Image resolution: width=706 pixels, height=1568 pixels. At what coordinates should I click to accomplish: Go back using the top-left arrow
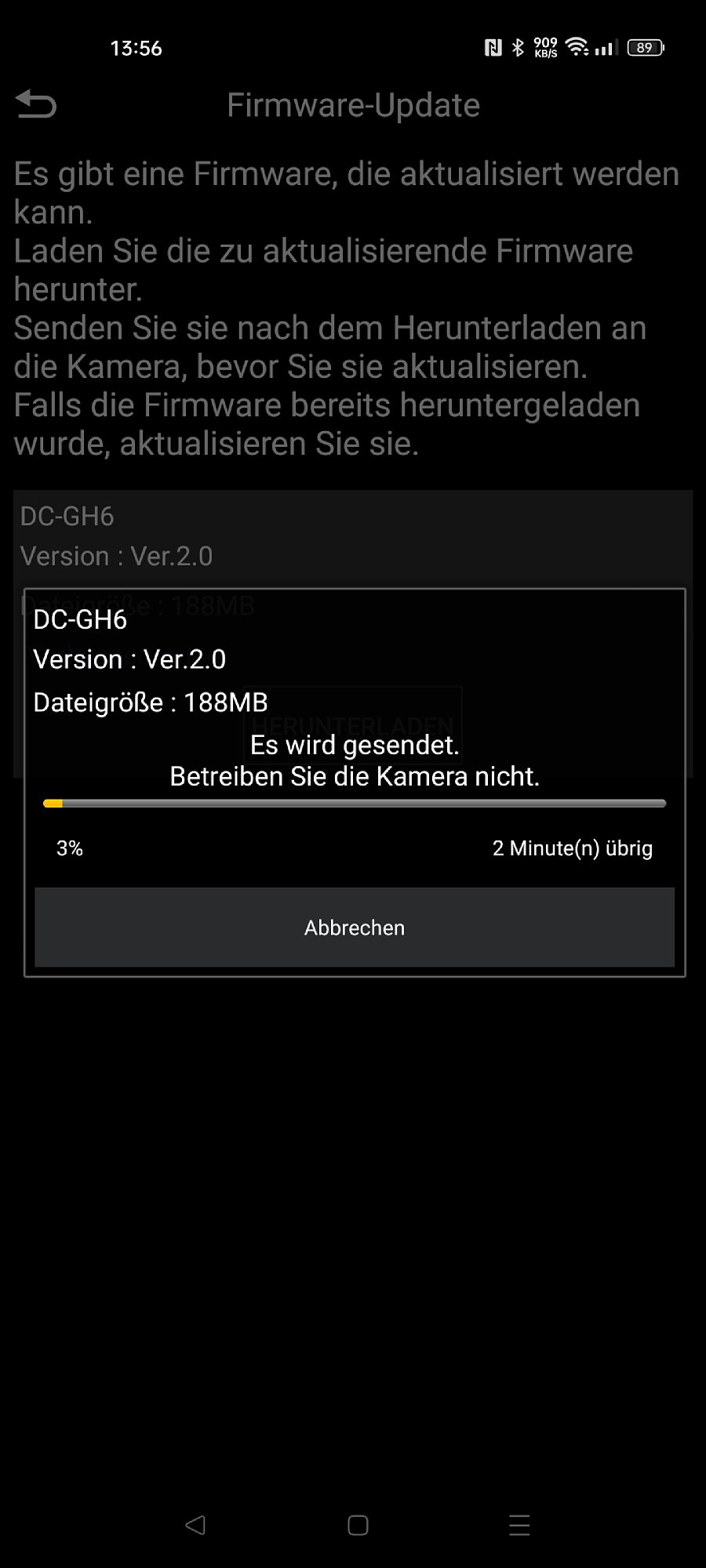(x=36, y=104)
